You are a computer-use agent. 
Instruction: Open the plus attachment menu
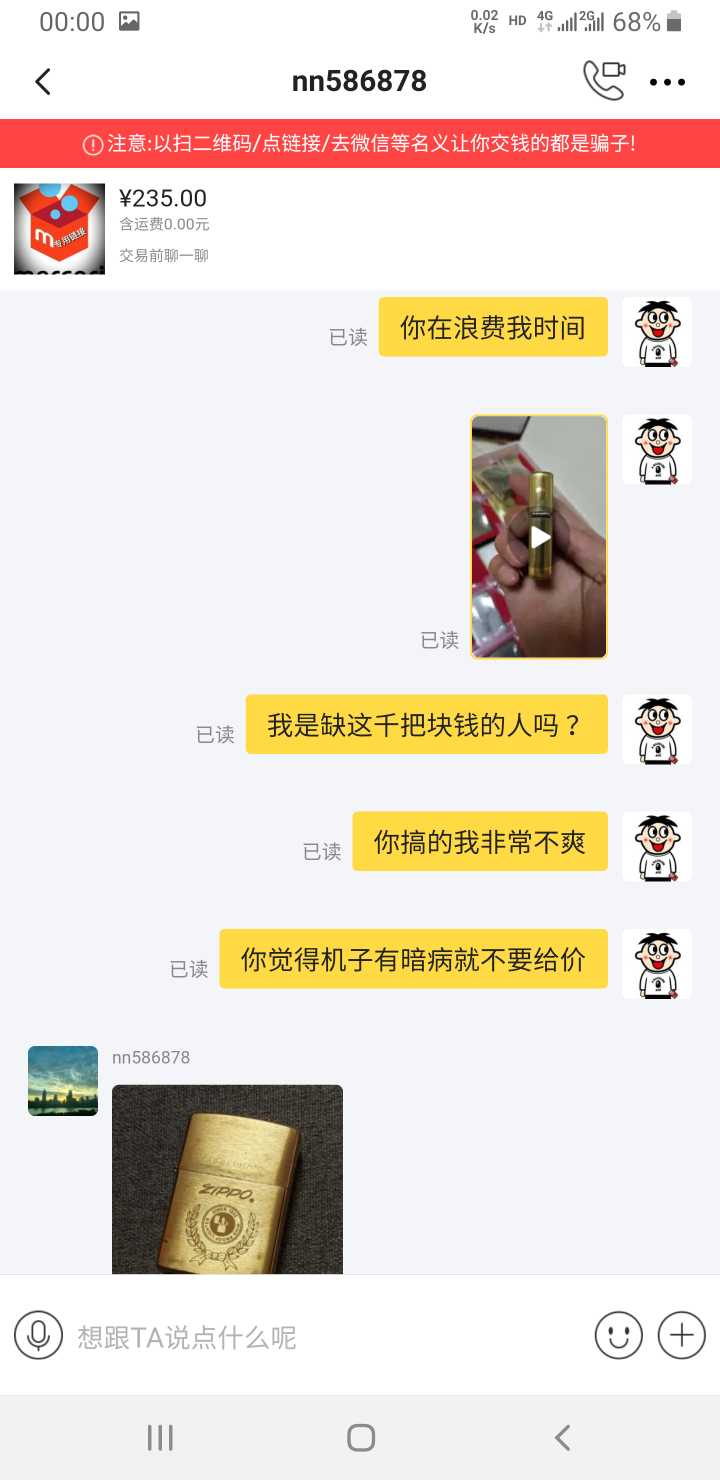[x=681, y=1335]
